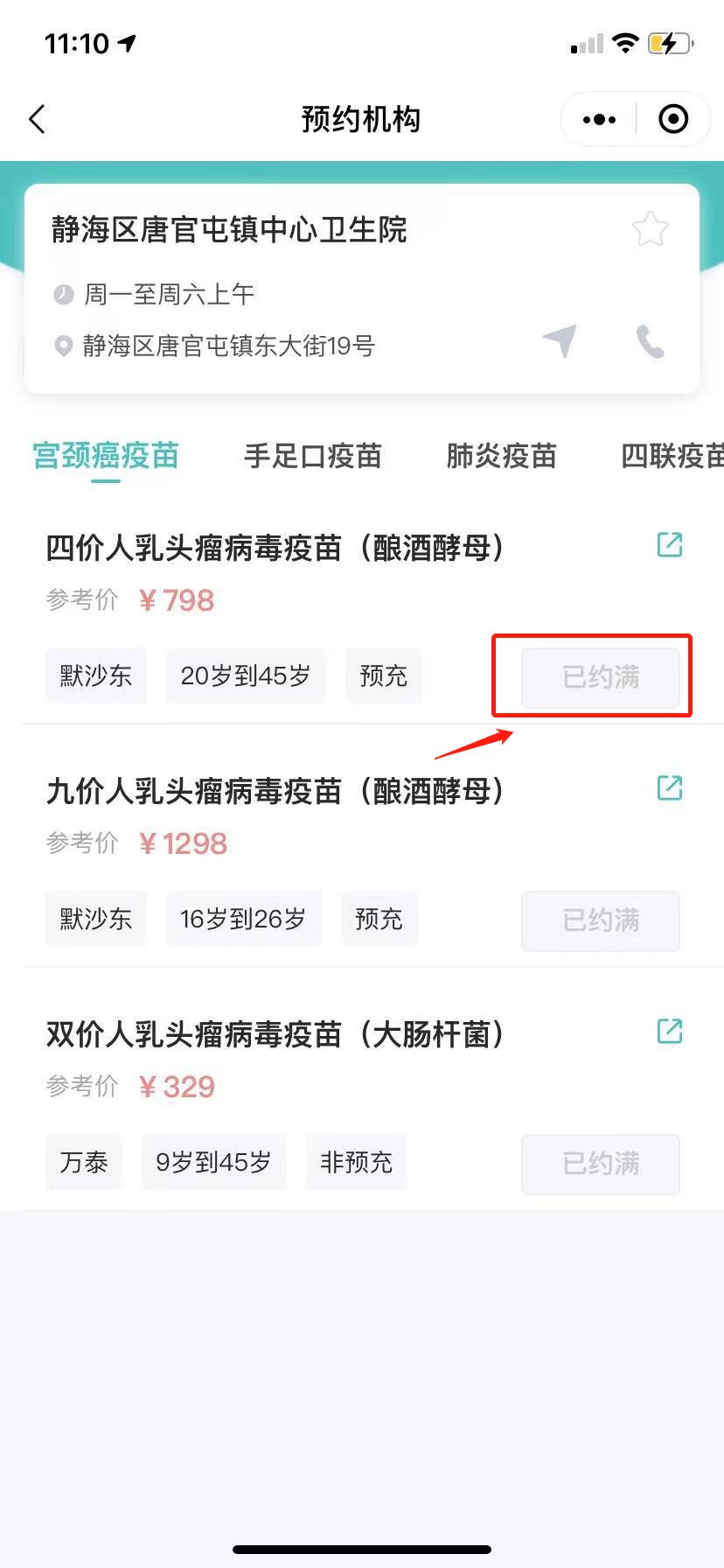Switch to the 手足口疫苗 tab
This screenshot has height=1568, width=724.
click(x=312, y=456)
